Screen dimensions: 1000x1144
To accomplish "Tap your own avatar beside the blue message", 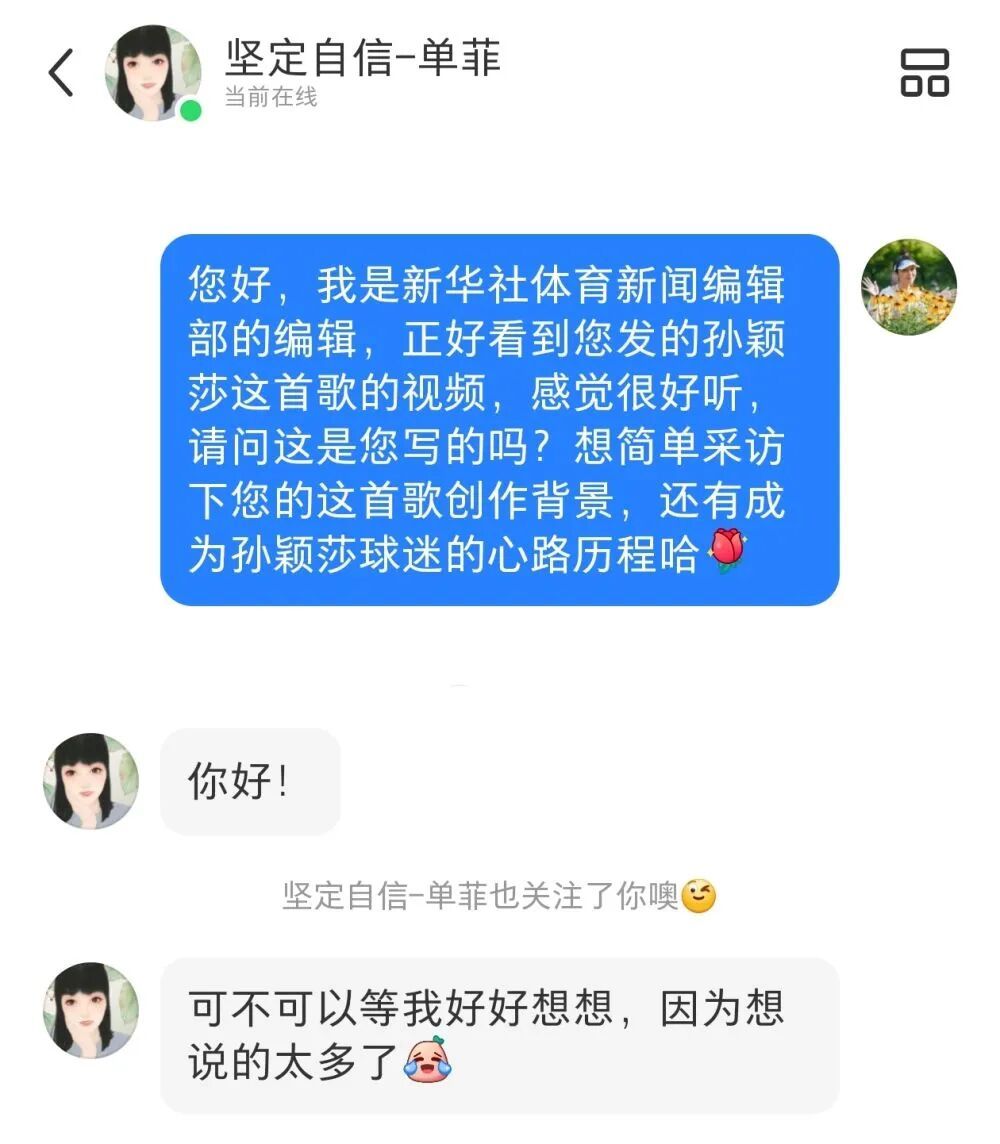I will coord(909,287).
